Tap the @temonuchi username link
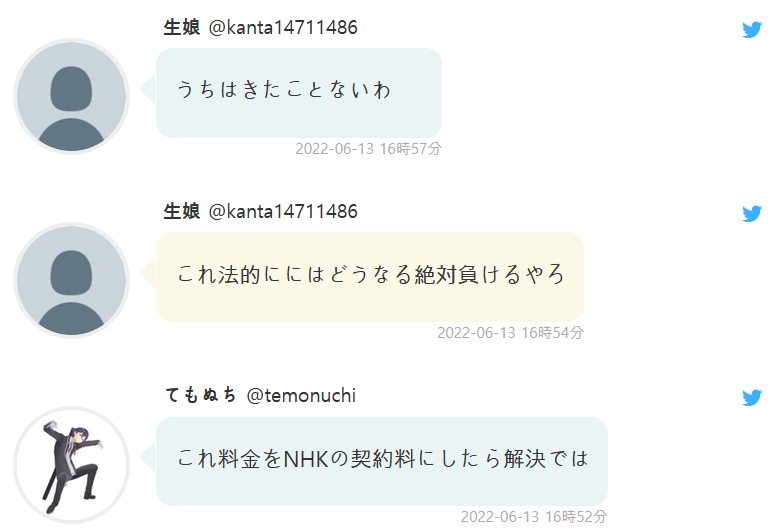 301,396
